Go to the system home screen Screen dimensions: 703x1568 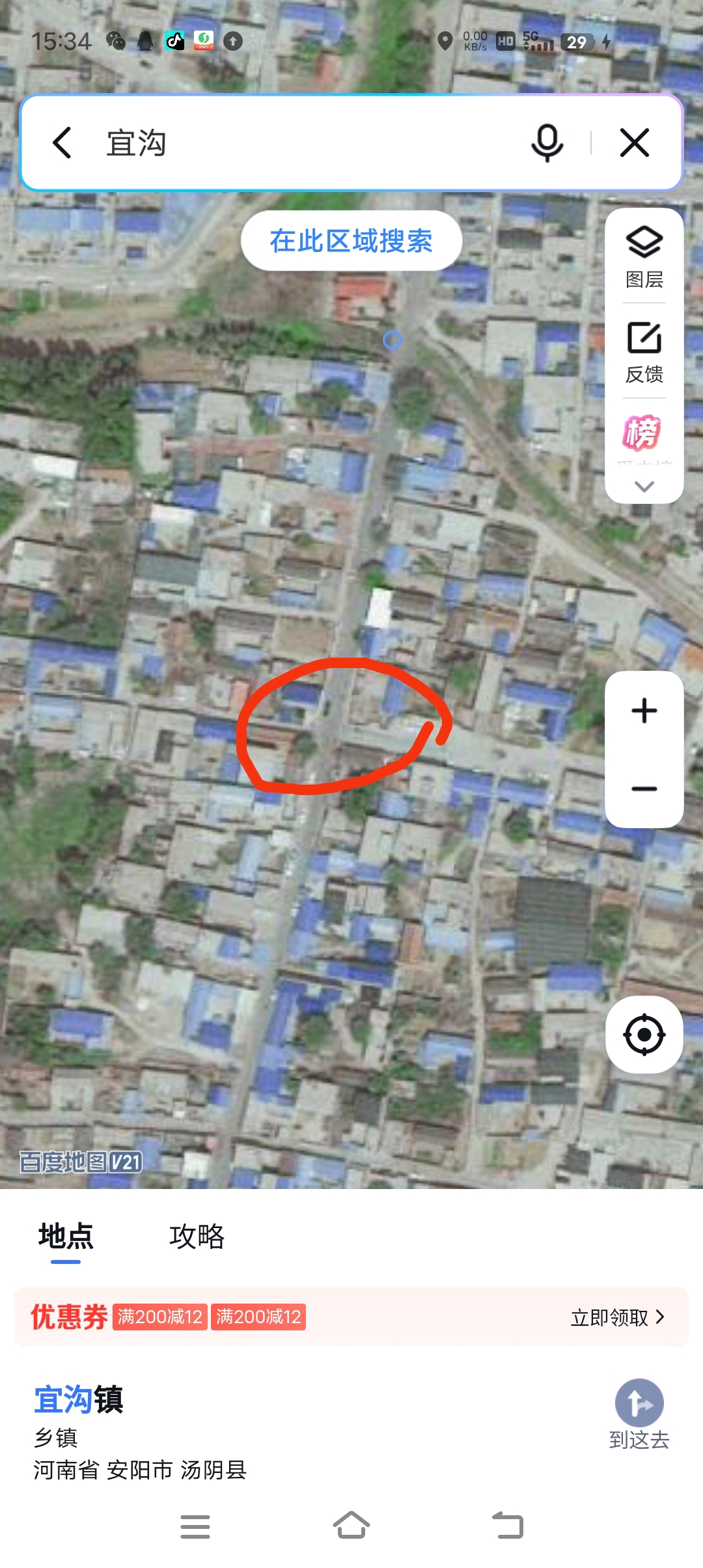tap(351, 1526)
